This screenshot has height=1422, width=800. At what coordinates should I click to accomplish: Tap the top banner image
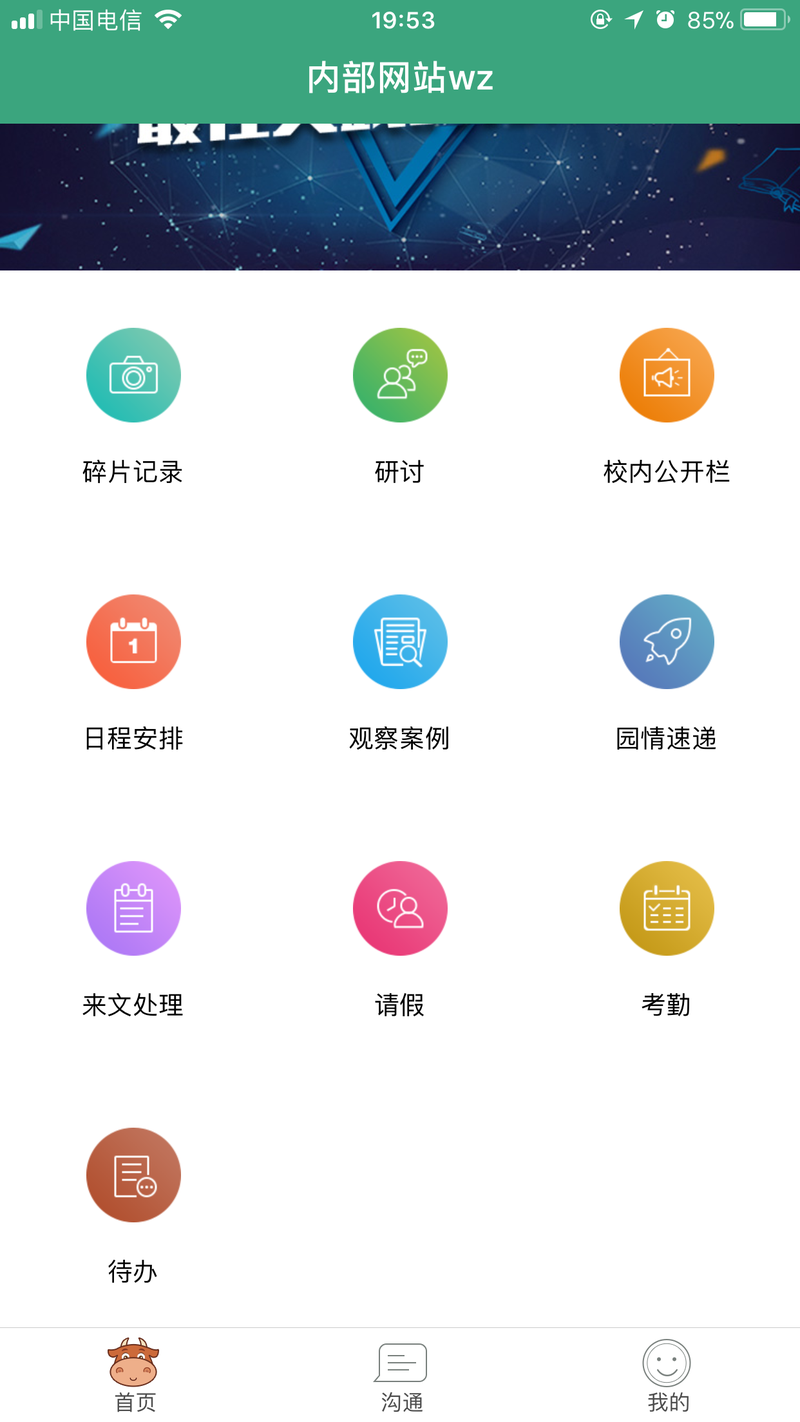400,197
